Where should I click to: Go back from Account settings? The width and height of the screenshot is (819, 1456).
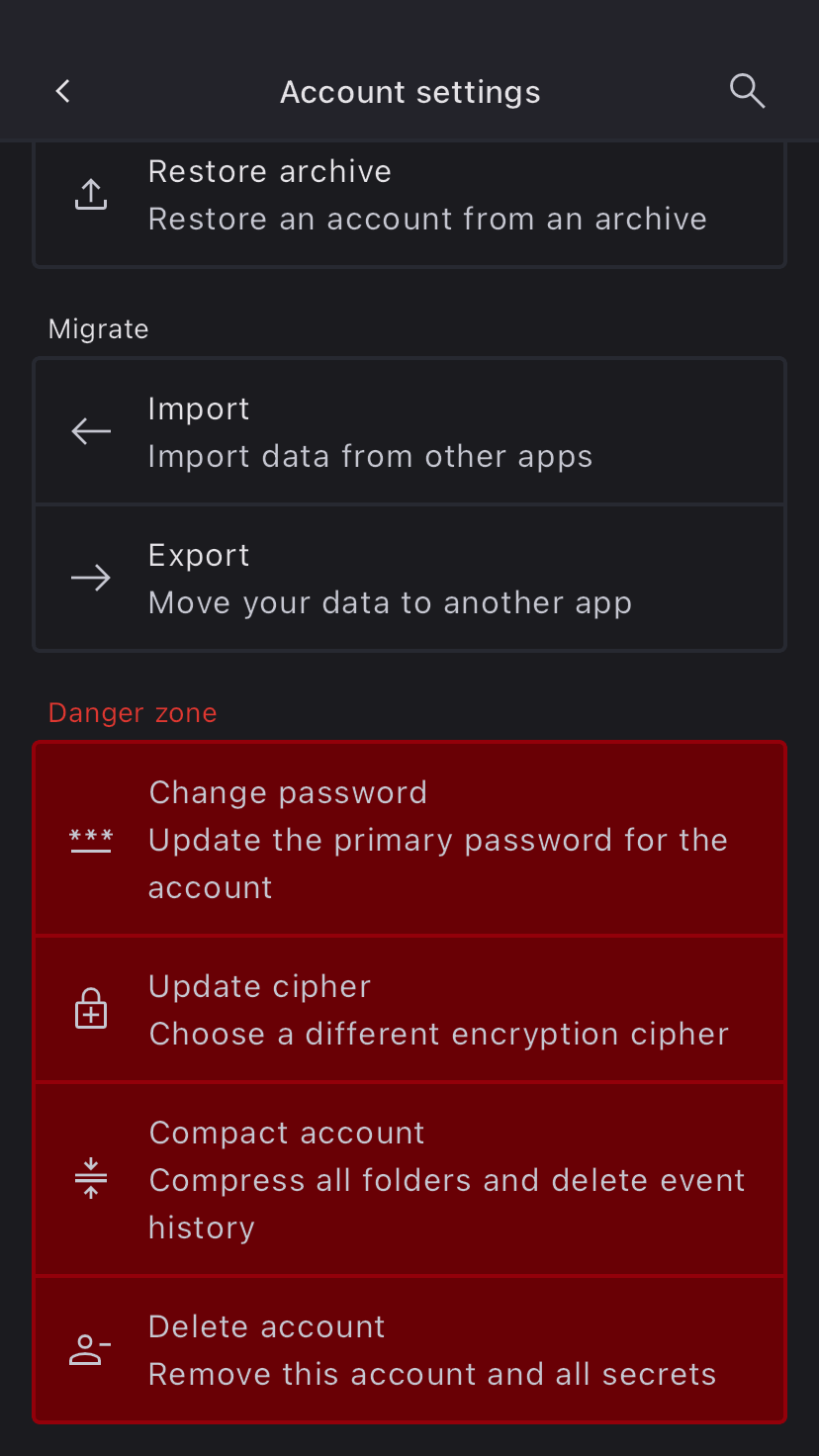click(63, 92)
